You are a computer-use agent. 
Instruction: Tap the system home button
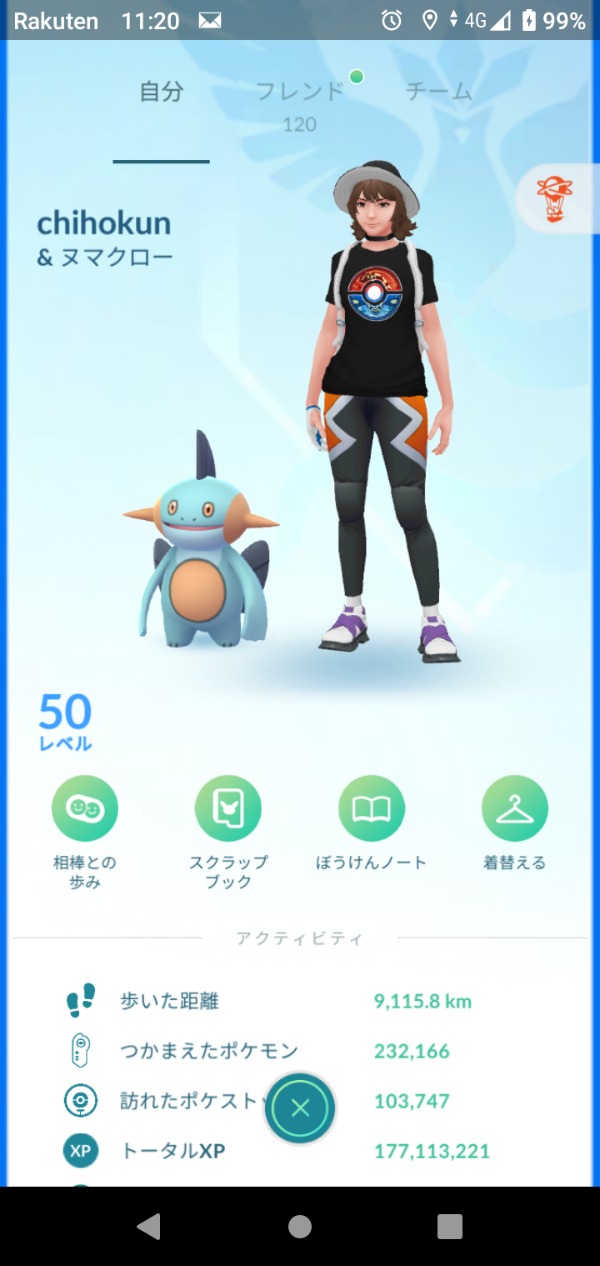pyautogui.click(x=300, y=1227)
